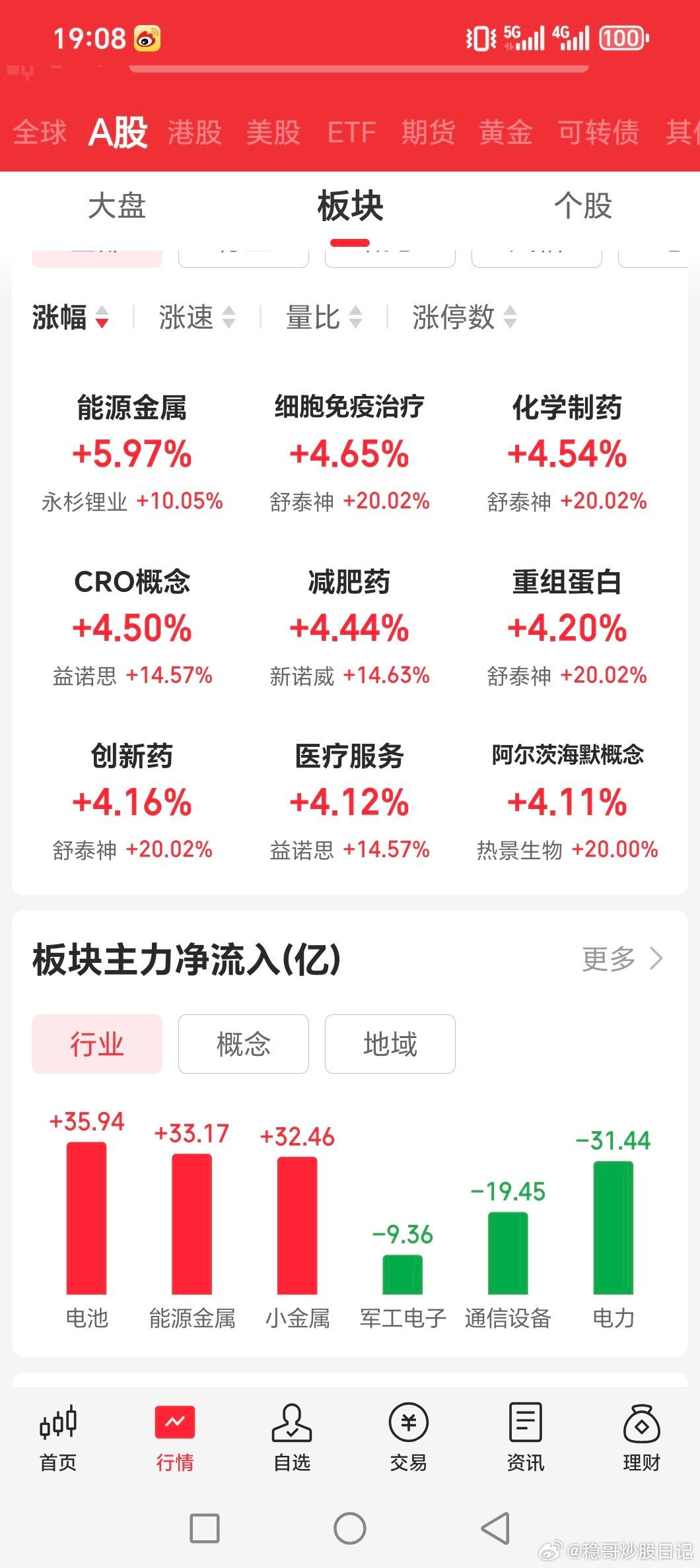Enable the 地域 region filter

tap(389, 1044)
